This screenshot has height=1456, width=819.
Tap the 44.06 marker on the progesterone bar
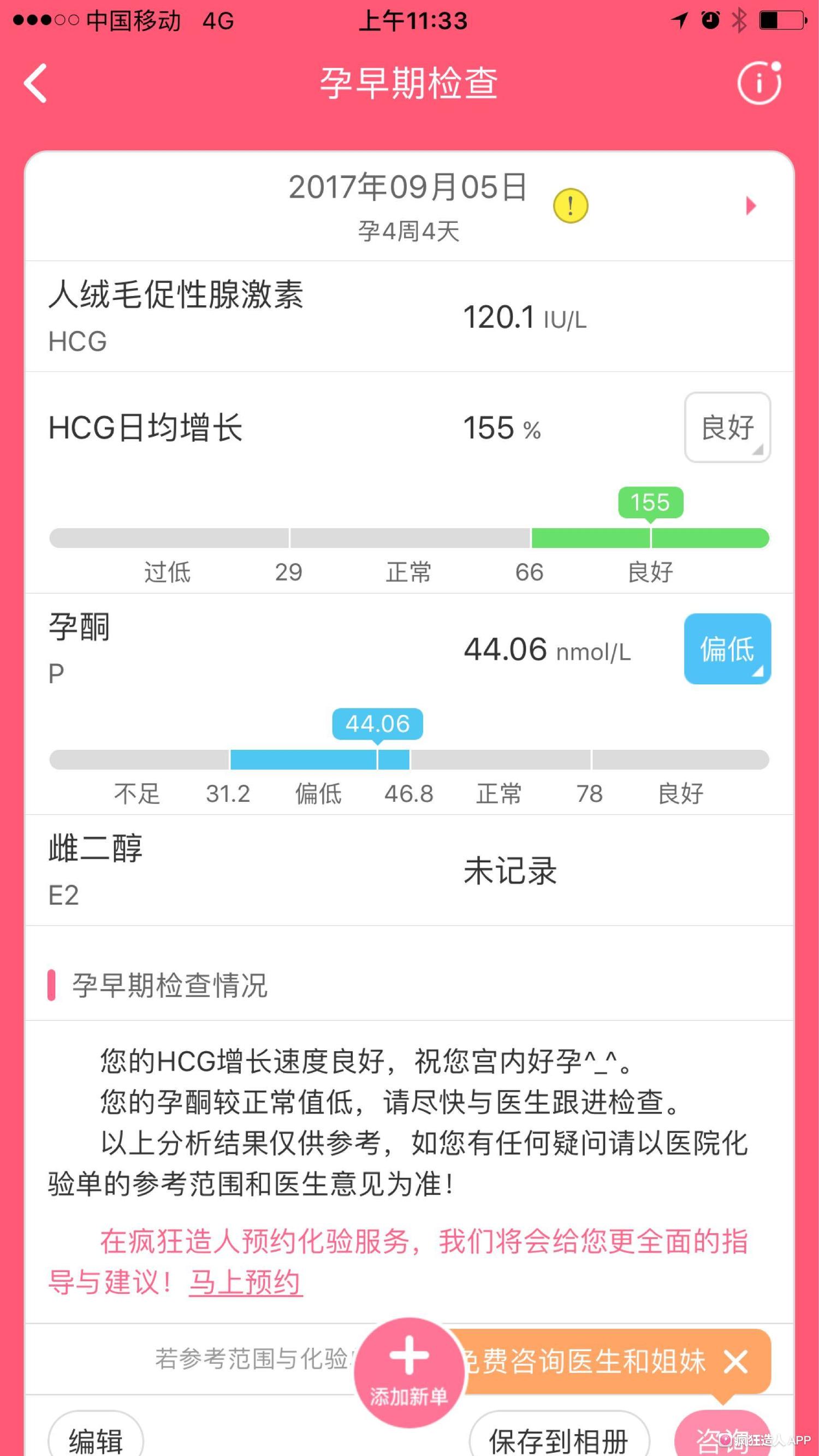pyautogui.click(x=377, y=725)
